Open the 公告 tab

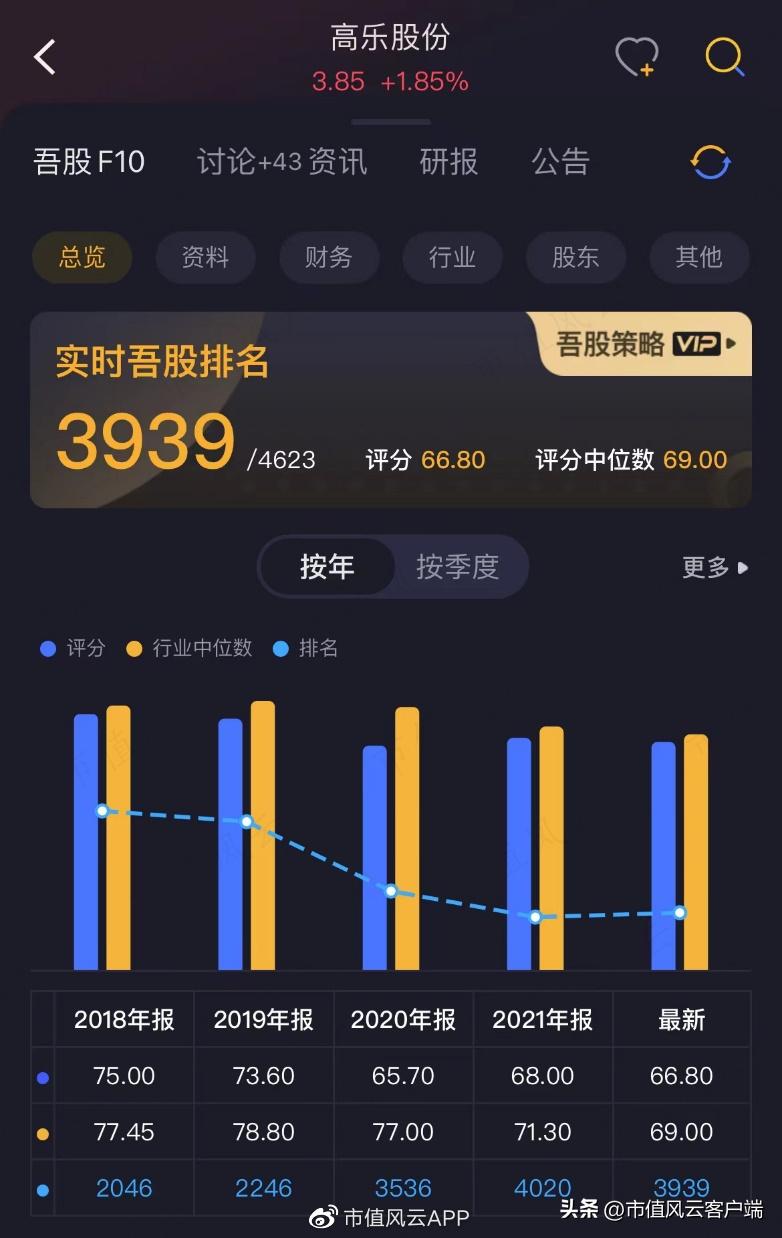[561, 162]
